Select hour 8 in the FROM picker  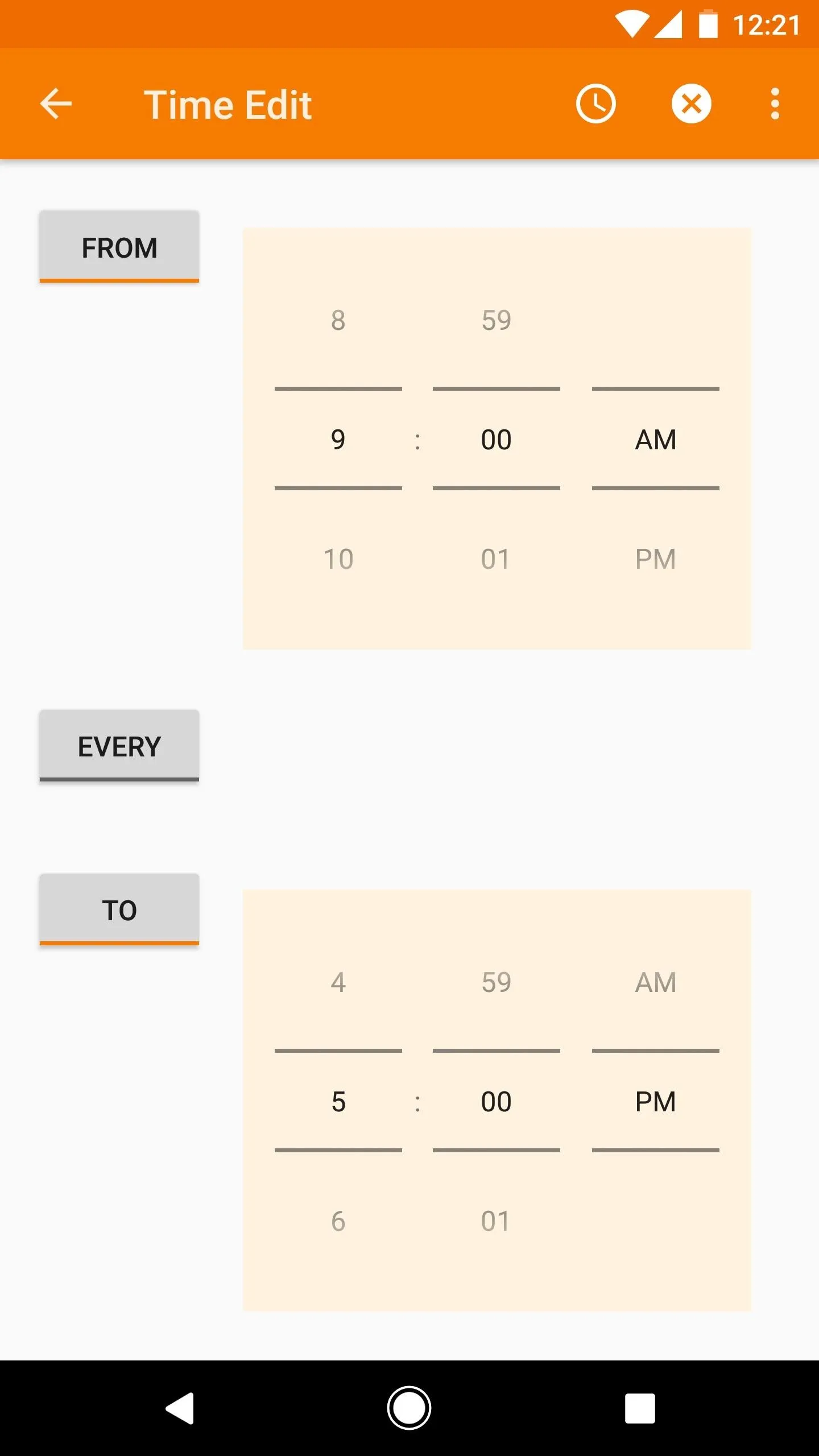click(x=338, y=320)
